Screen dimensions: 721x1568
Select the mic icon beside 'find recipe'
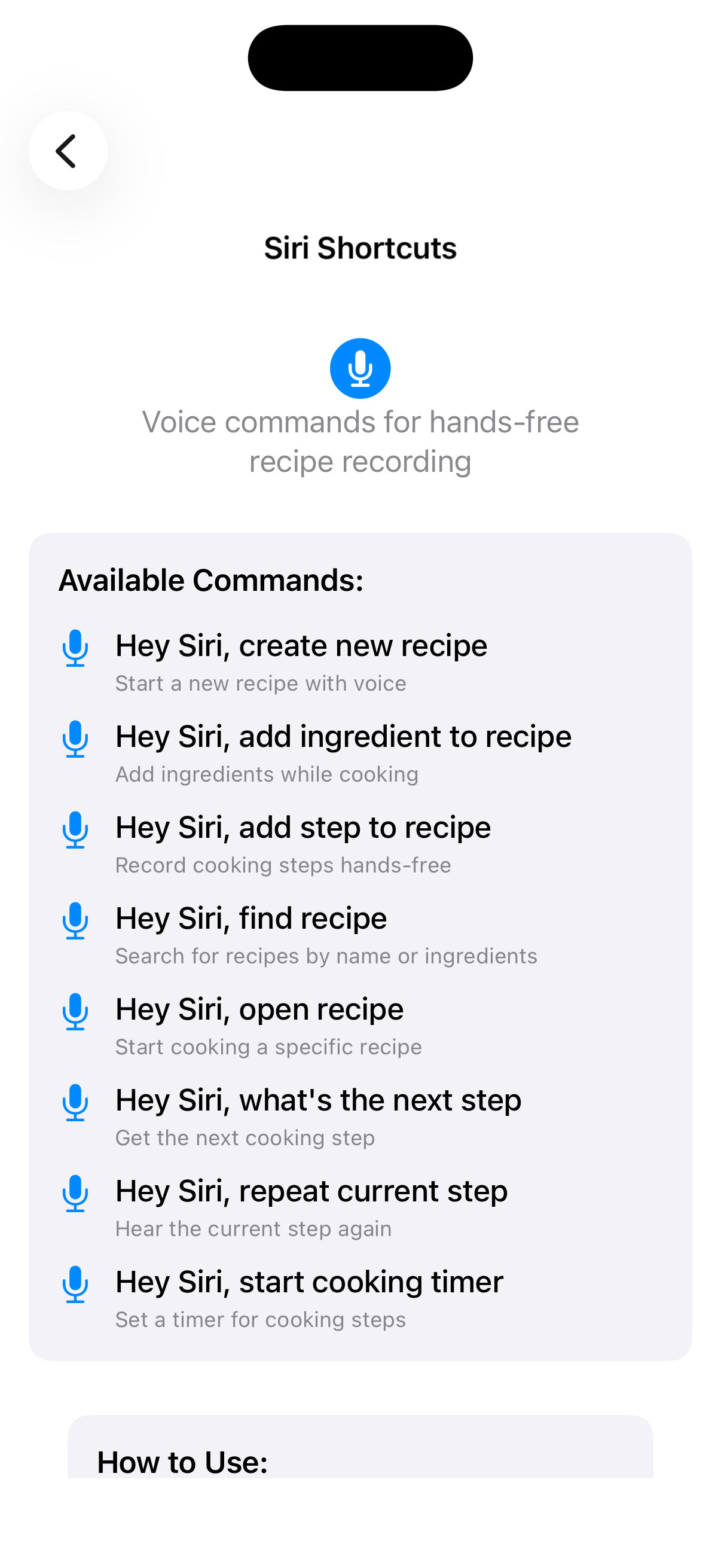[75, 922]
